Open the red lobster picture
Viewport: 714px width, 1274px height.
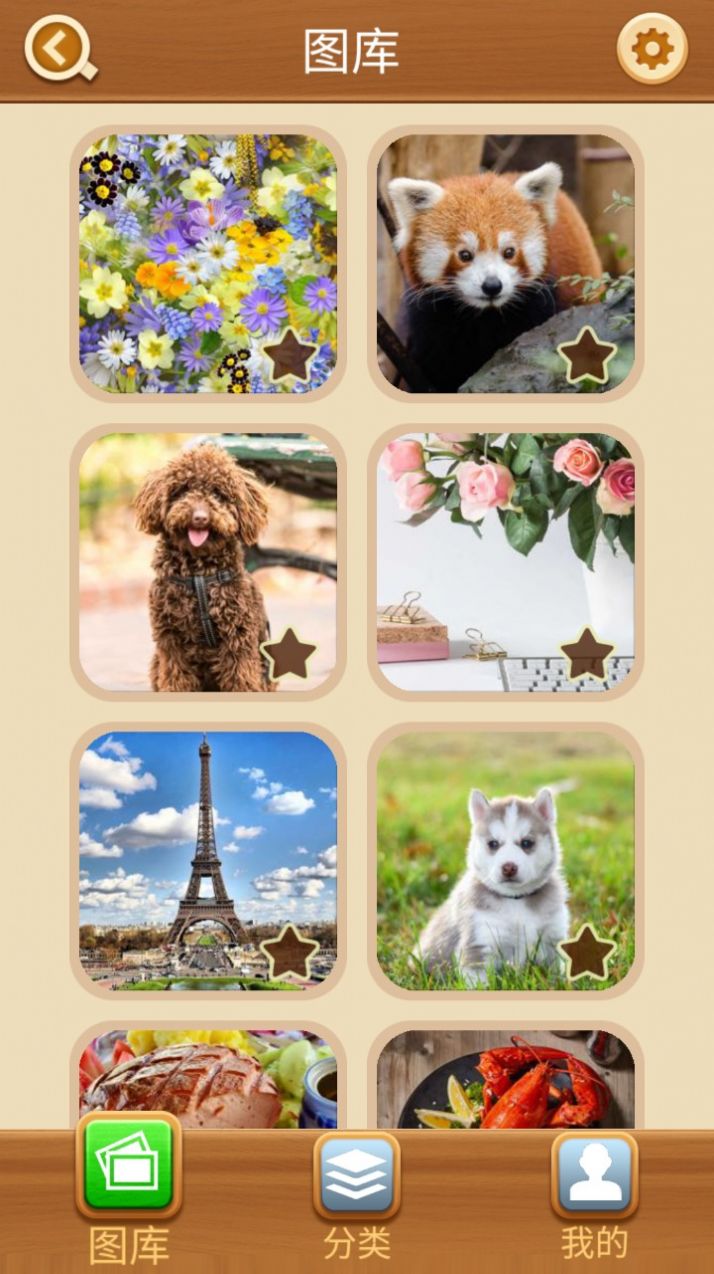tap(505, 1080)
